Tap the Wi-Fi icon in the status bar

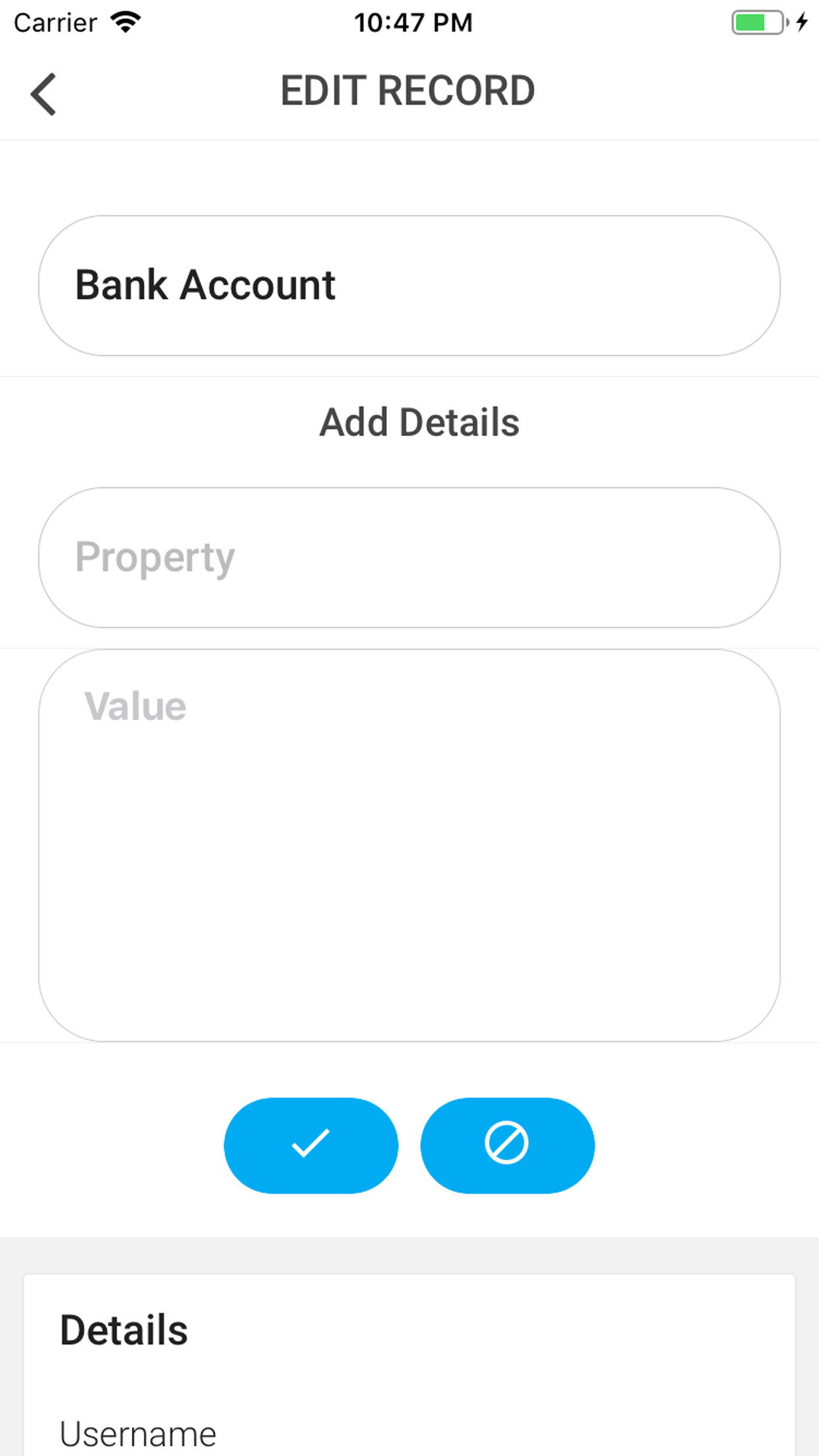[127, 21]
